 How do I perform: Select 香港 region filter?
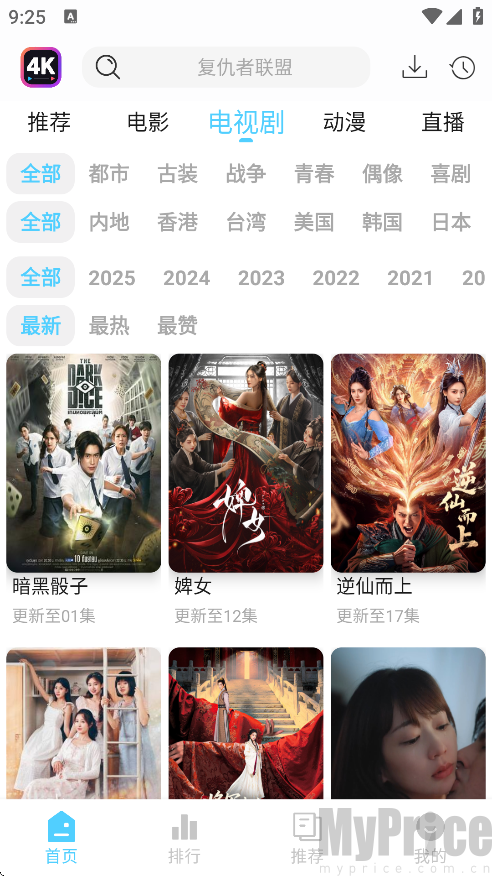click(178, 222)
